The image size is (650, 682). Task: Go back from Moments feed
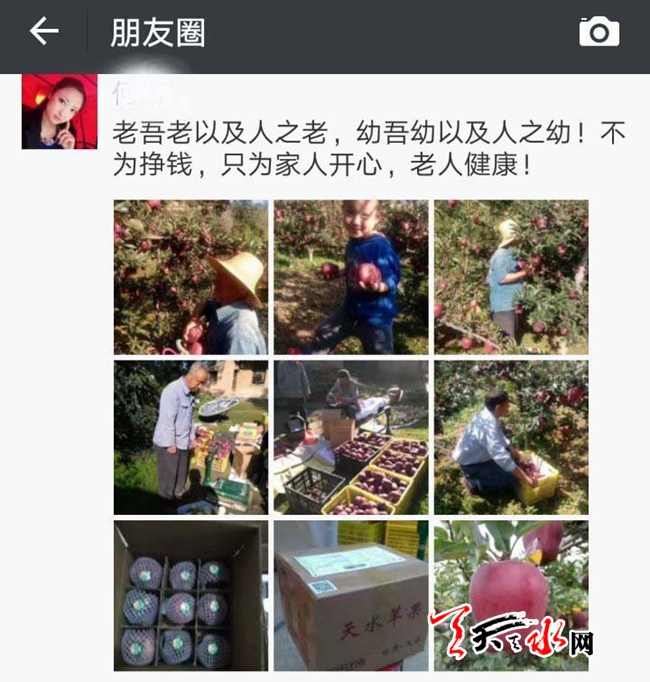click(44, 32)
